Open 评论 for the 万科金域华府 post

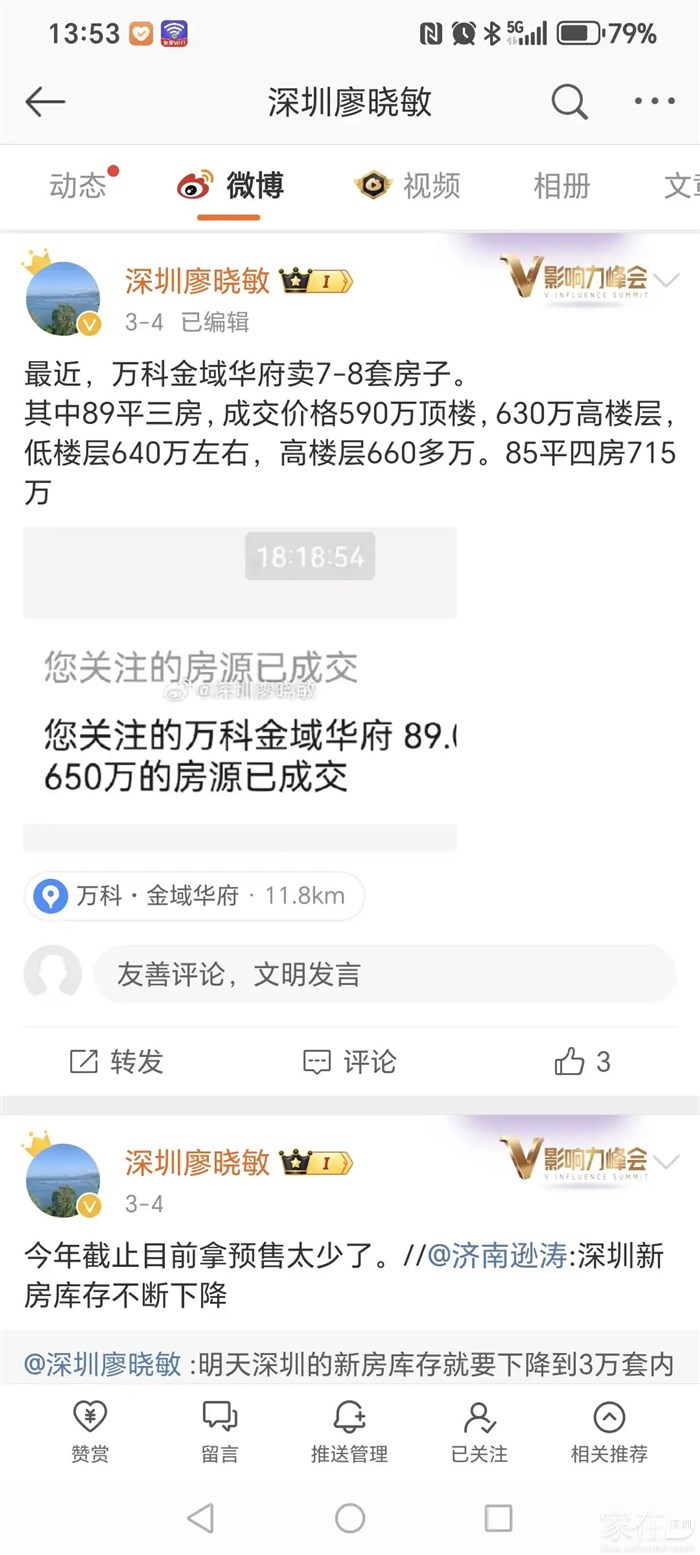coord(349,1062)
